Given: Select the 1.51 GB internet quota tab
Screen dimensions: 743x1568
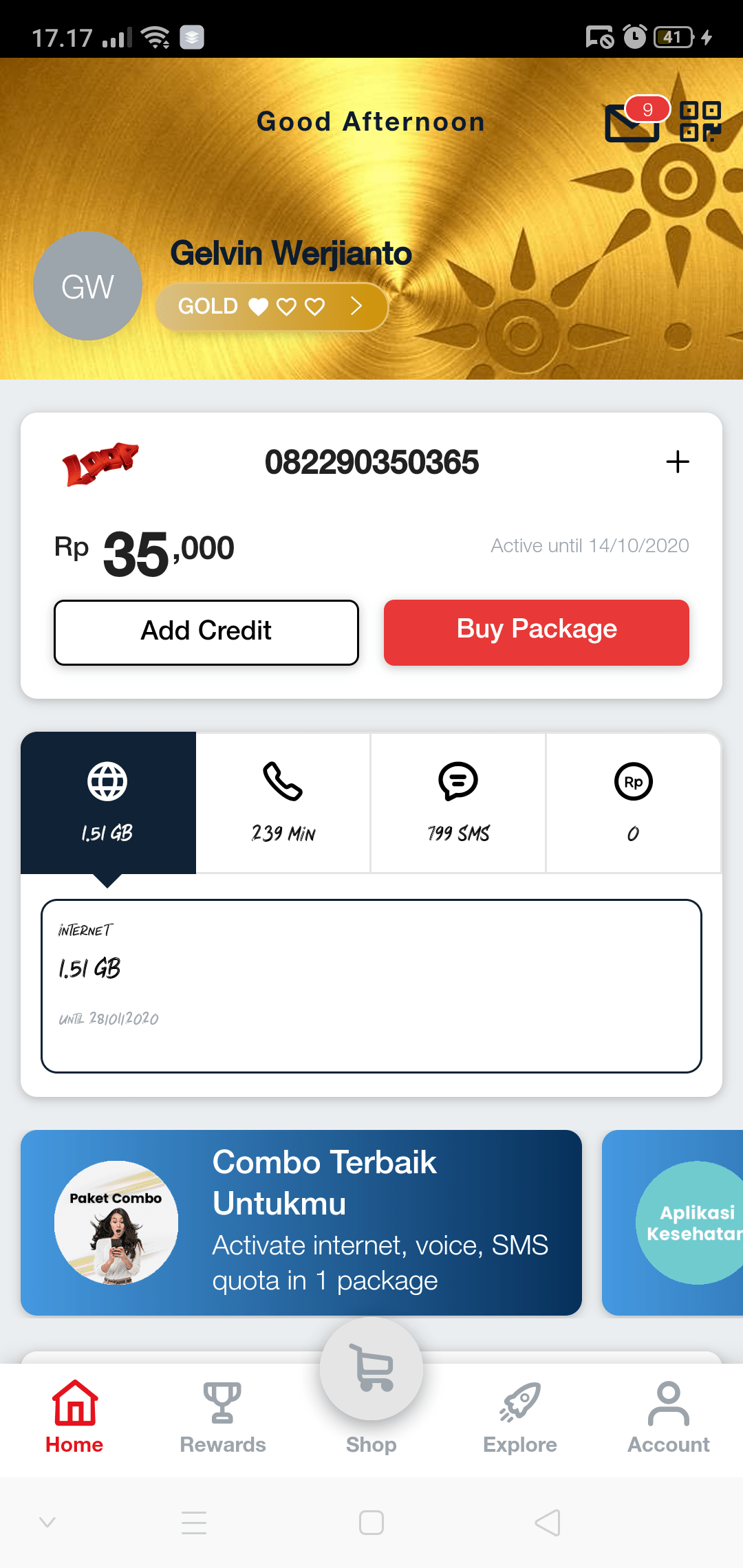Looking at the screenshot, I should point(108,803).
